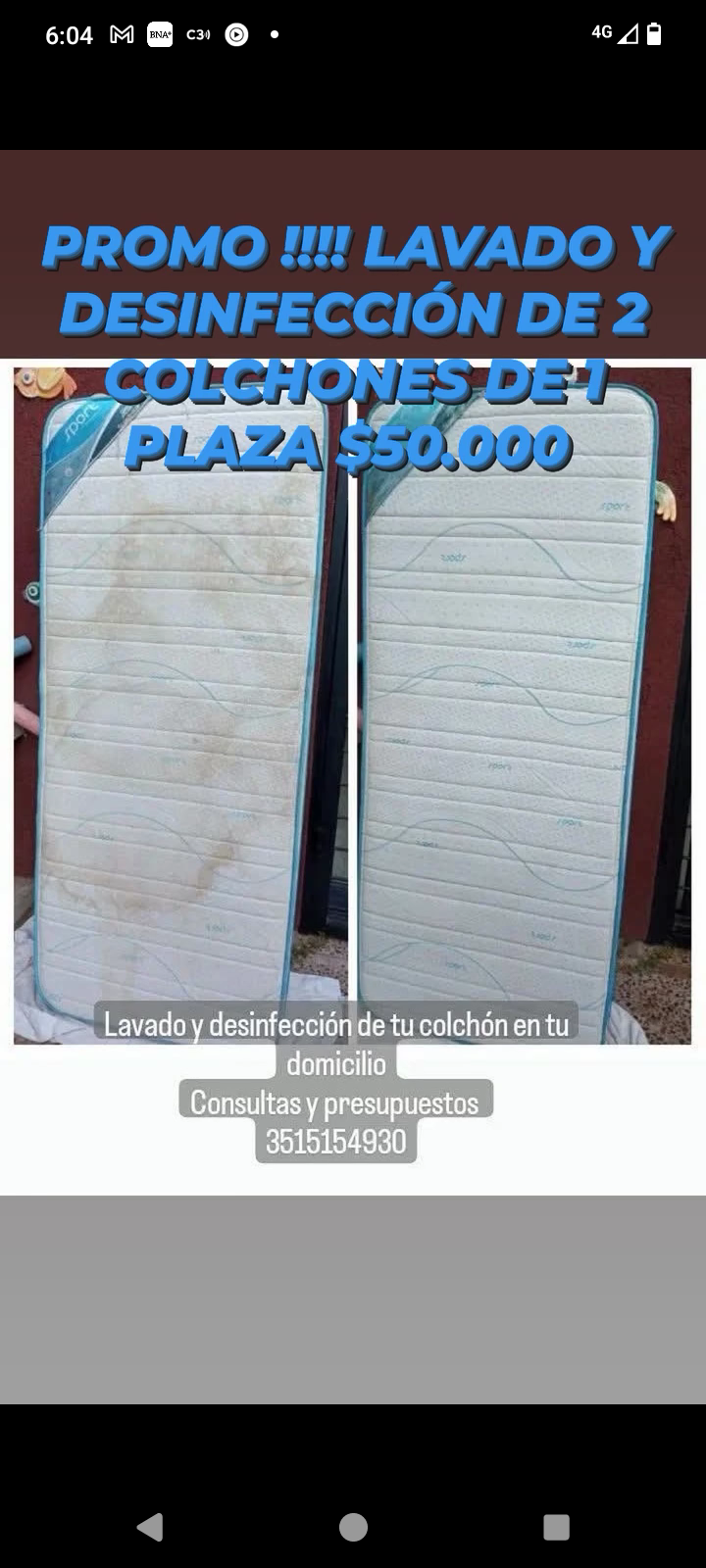Viewport: 706px width, 1568px height.
Task: Go back using the navigation bar
Action: [x=150, y=1527]
